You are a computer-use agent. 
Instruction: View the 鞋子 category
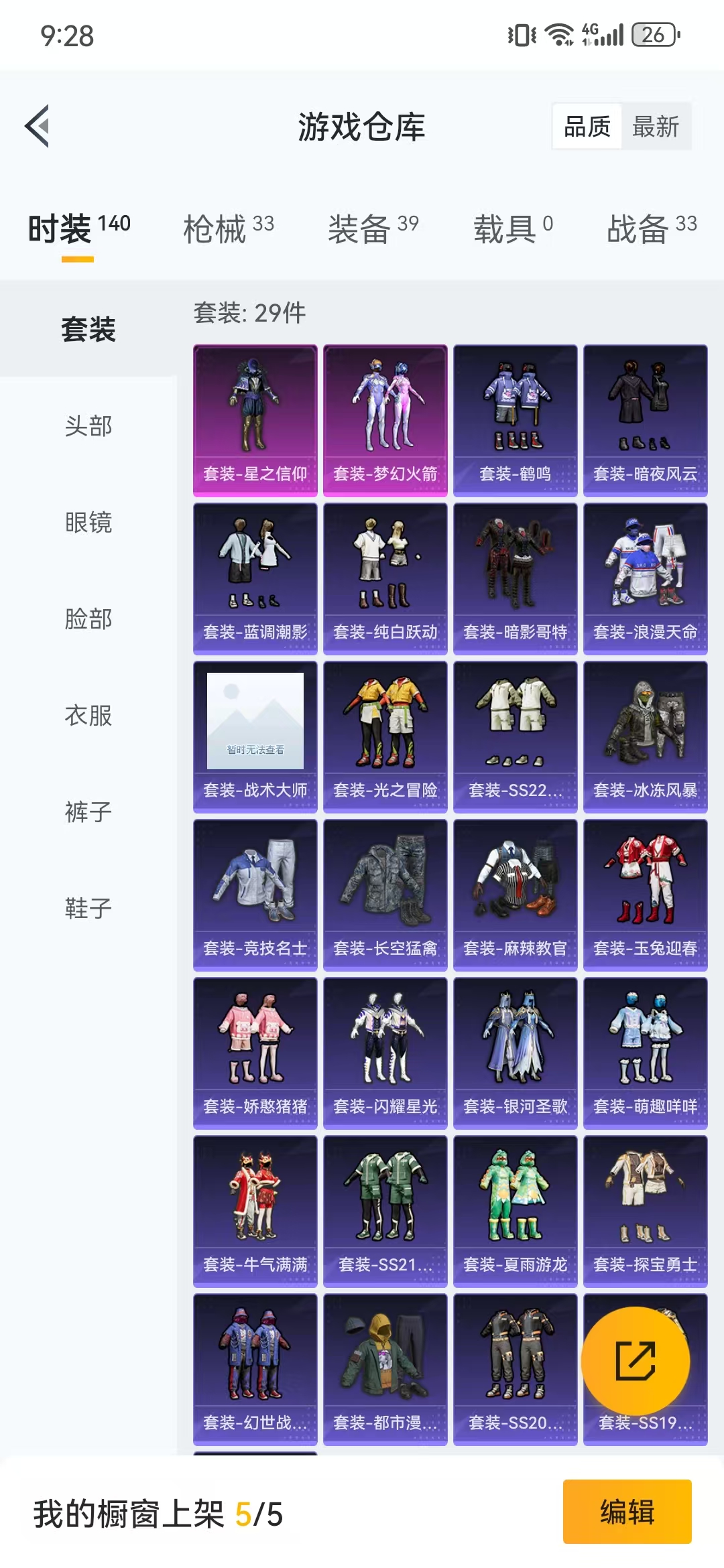[88, 909]
